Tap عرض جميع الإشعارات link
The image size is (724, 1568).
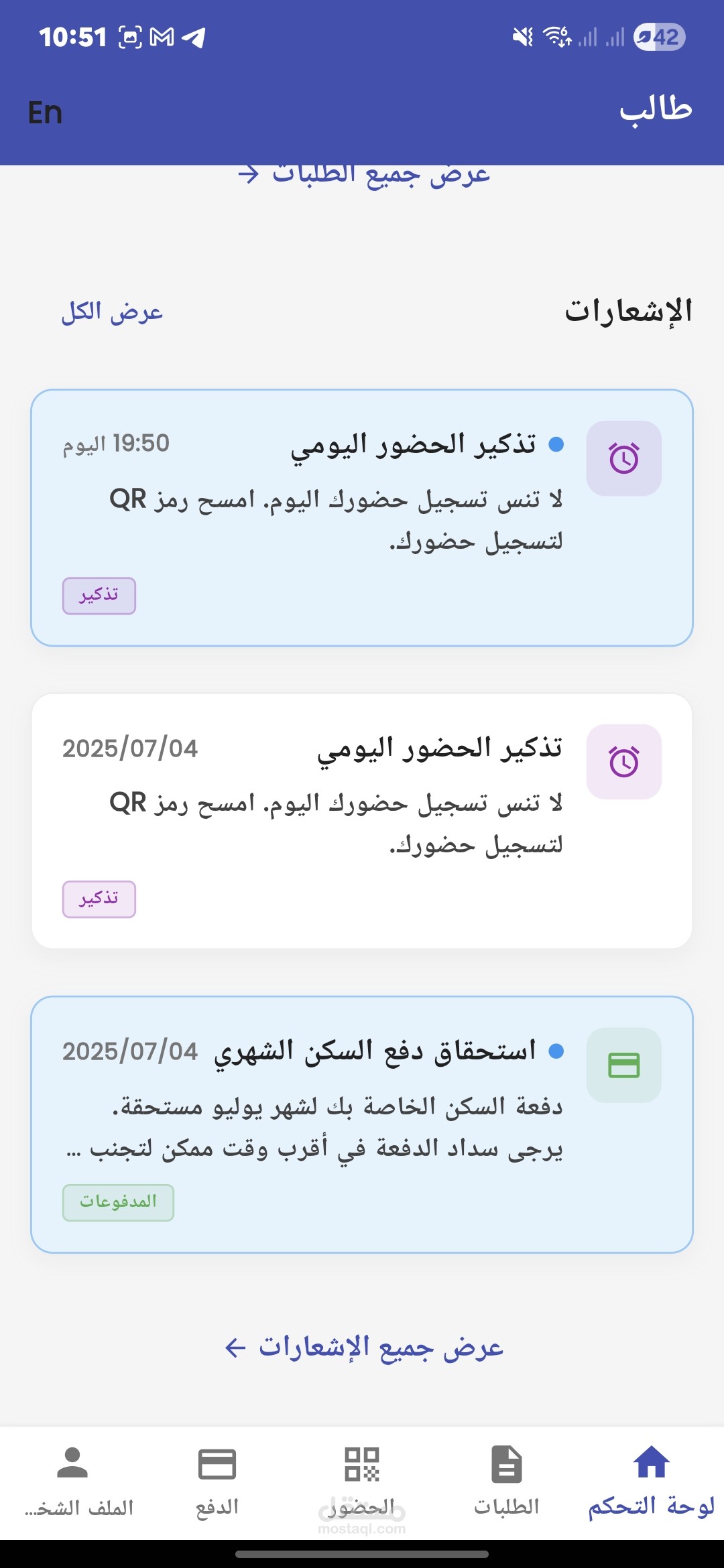[x=363, y=1347]
